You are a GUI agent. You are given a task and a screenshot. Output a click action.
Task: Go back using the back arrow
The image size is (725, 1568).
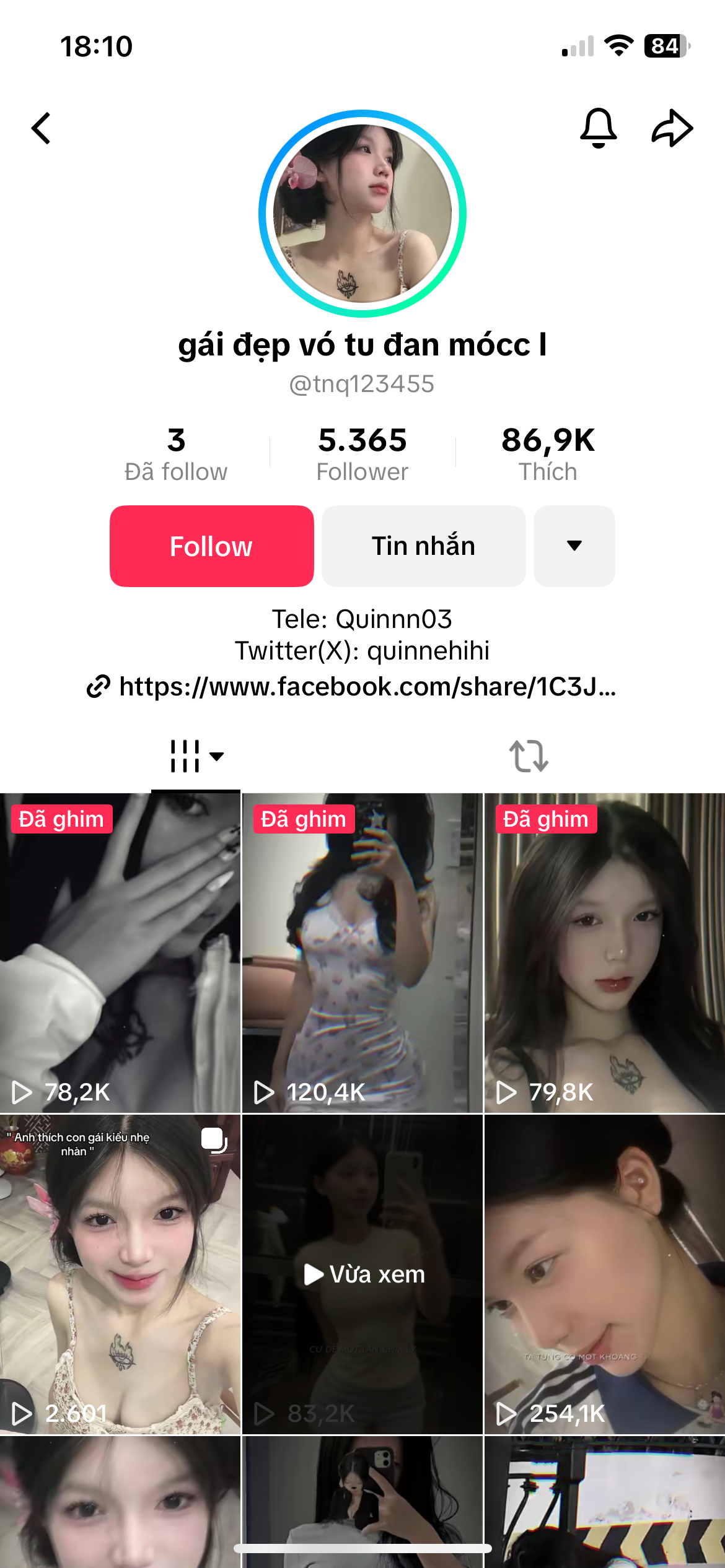click(x=42, y=129)
